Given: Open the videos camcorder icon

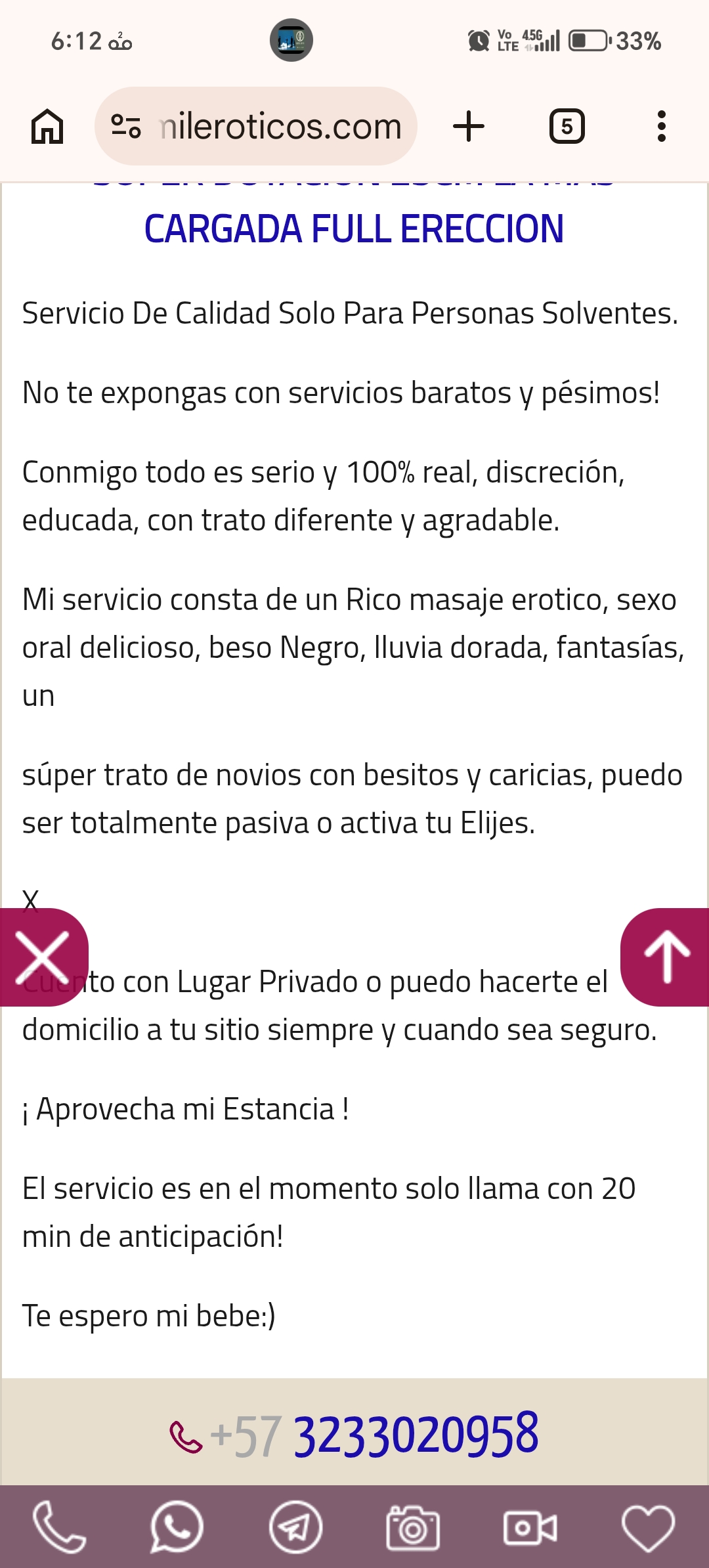Looking at the screenshot, I should pos(530,1527).
